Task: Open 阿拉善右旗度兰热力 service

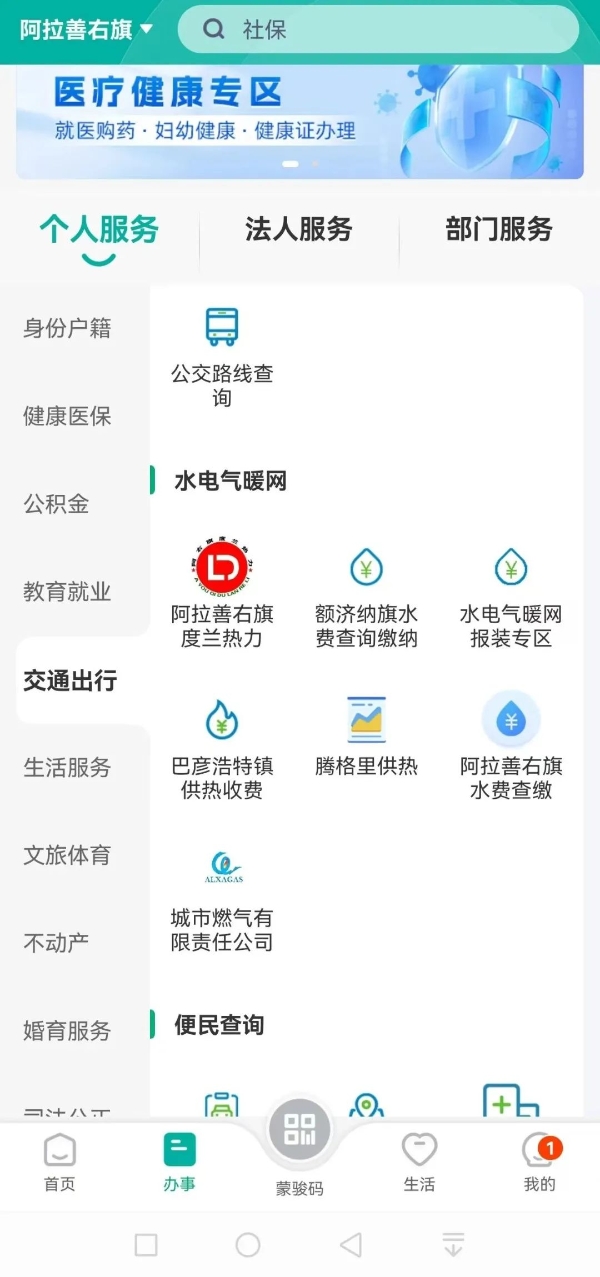Action: pyautogui.click(x=222, y=595)
